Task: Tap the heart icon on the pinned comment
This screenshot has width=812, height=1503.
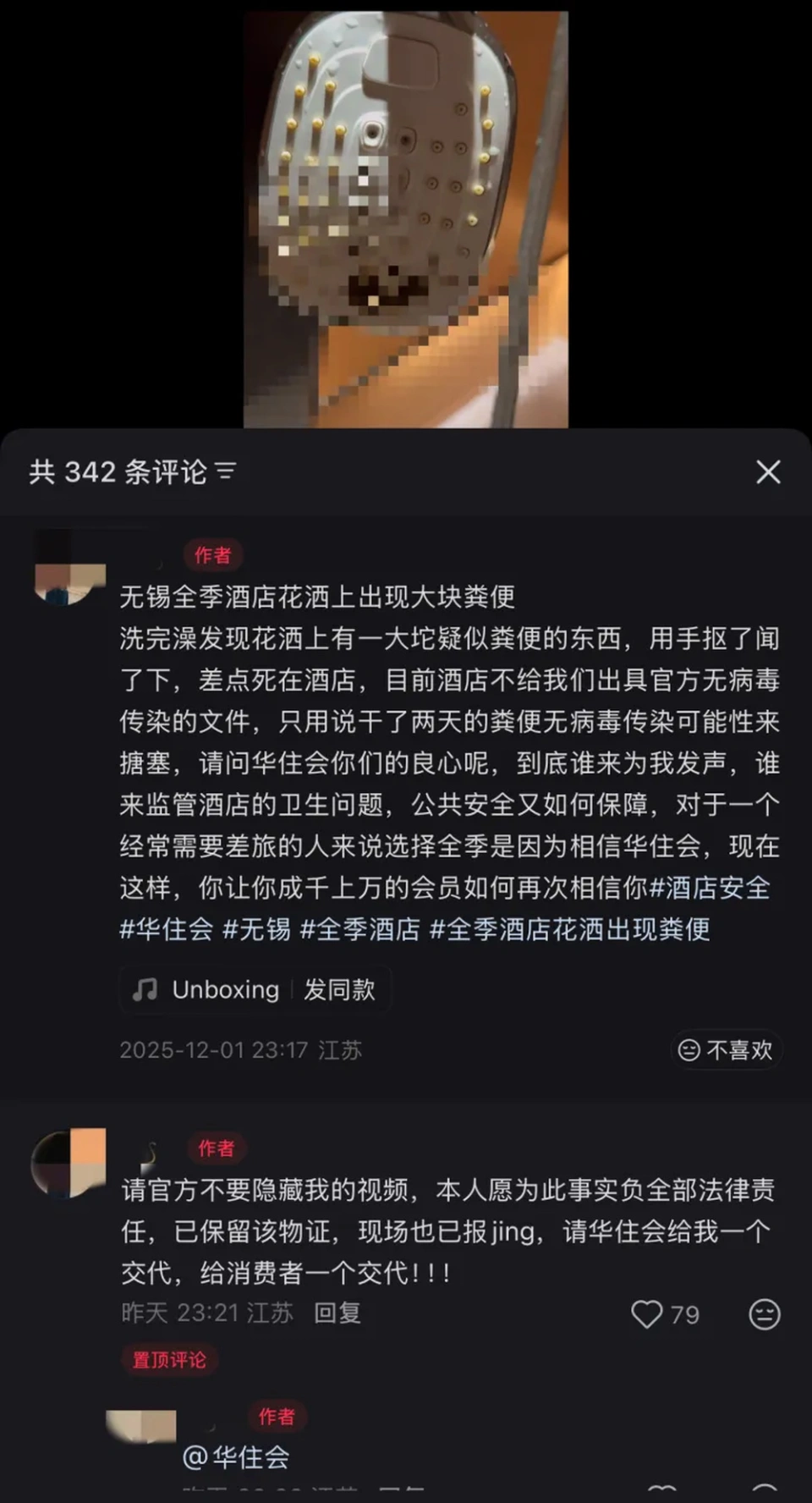Action: [648, 1314]
